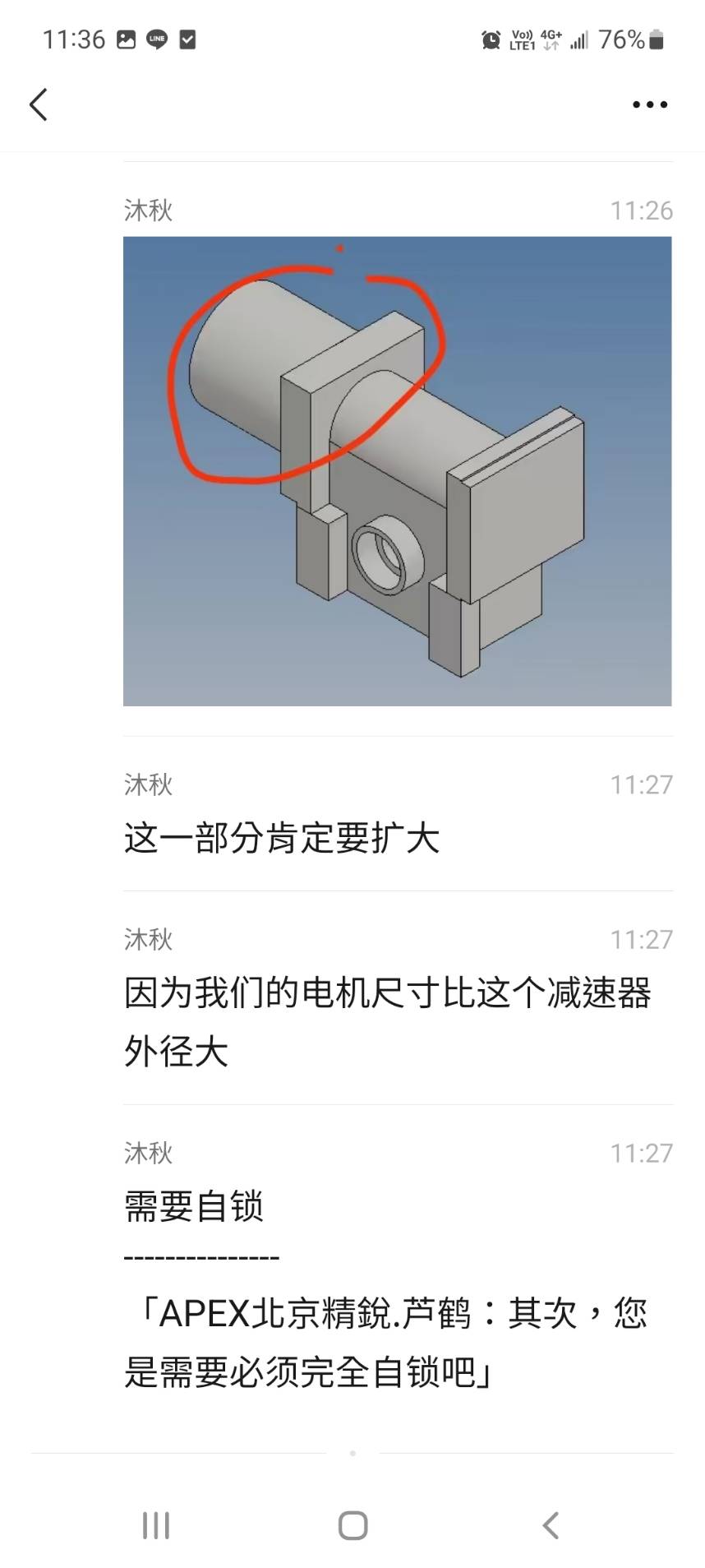Image resolution: width=705 pixels, height=1568 pixels.
Task: Go back using the top-left arrow
Action: click(x=39, y=104)
